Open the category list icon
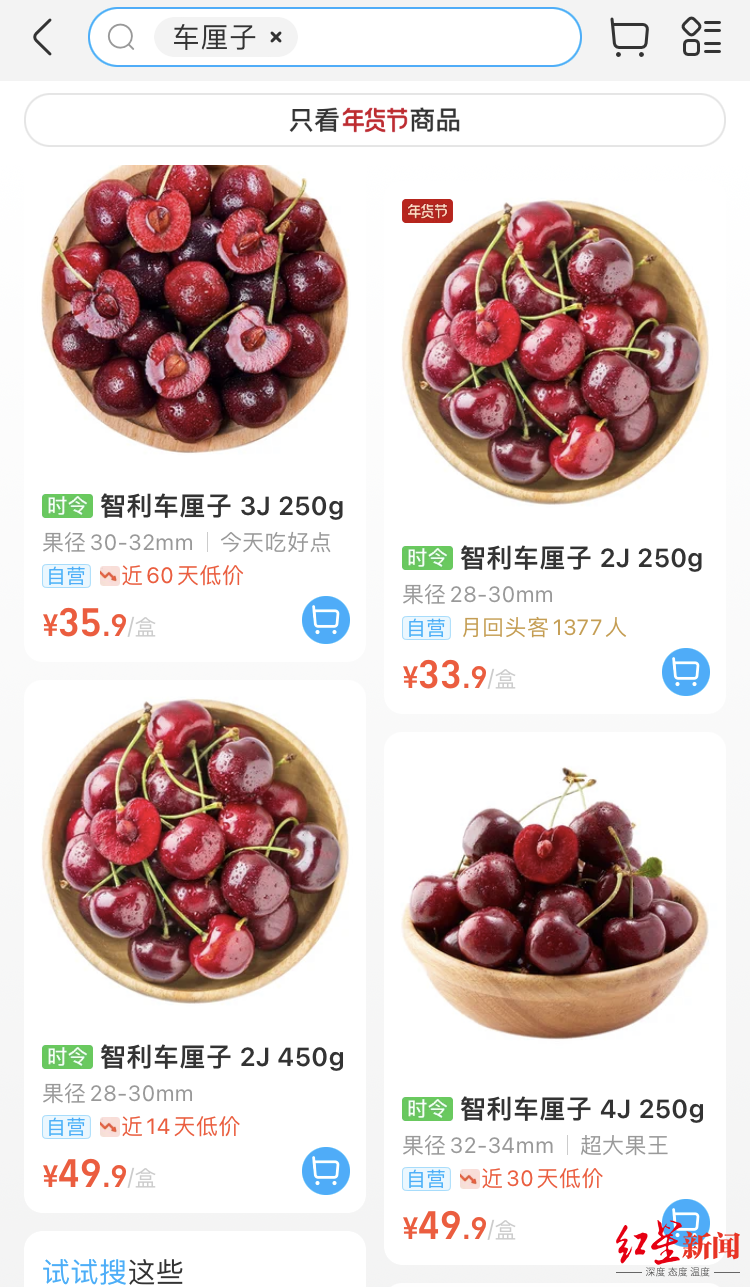This screenshot has width=750, height=1288. 701,38
